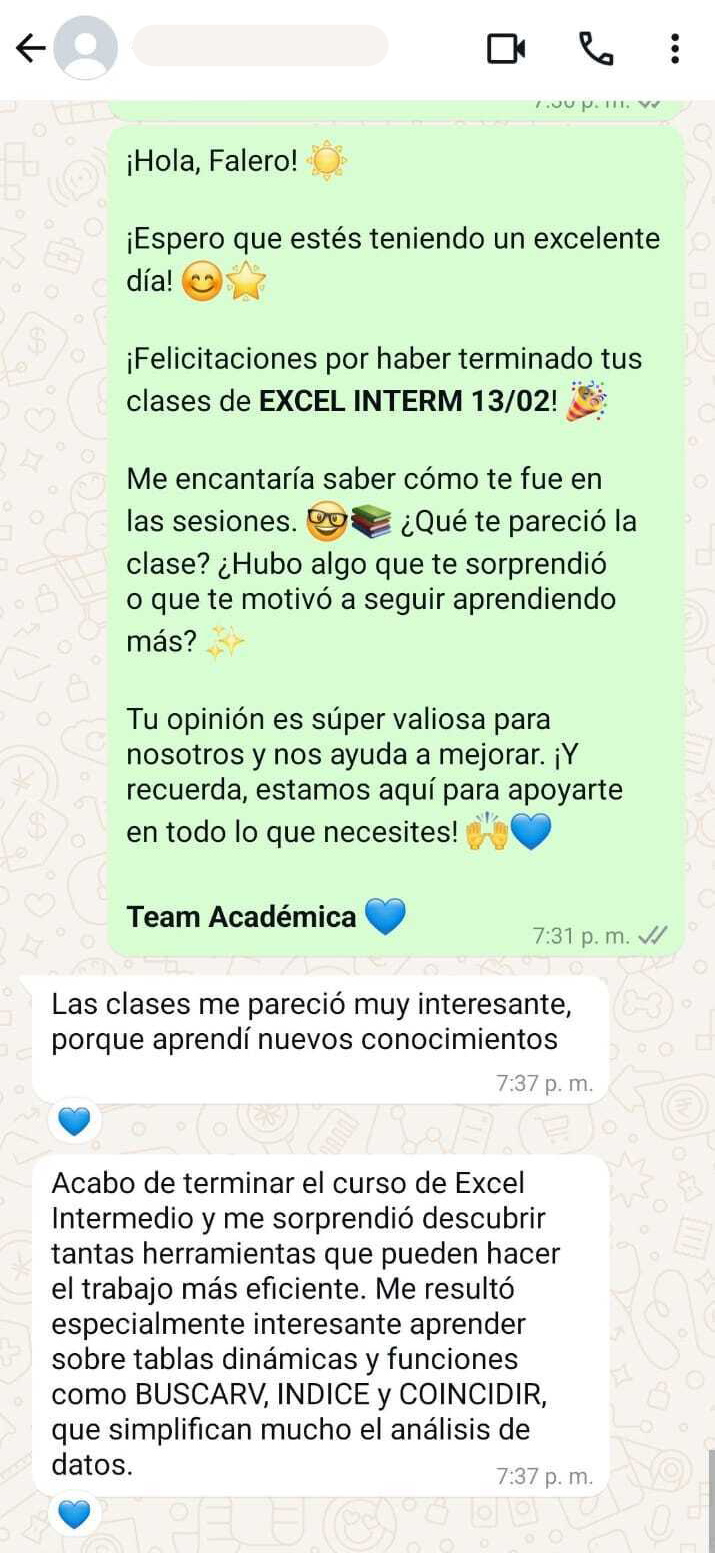The width and height of the screenshot is (715, 1553).
Task: Open the contact's profile picture
Action: [x=85, y=48]
